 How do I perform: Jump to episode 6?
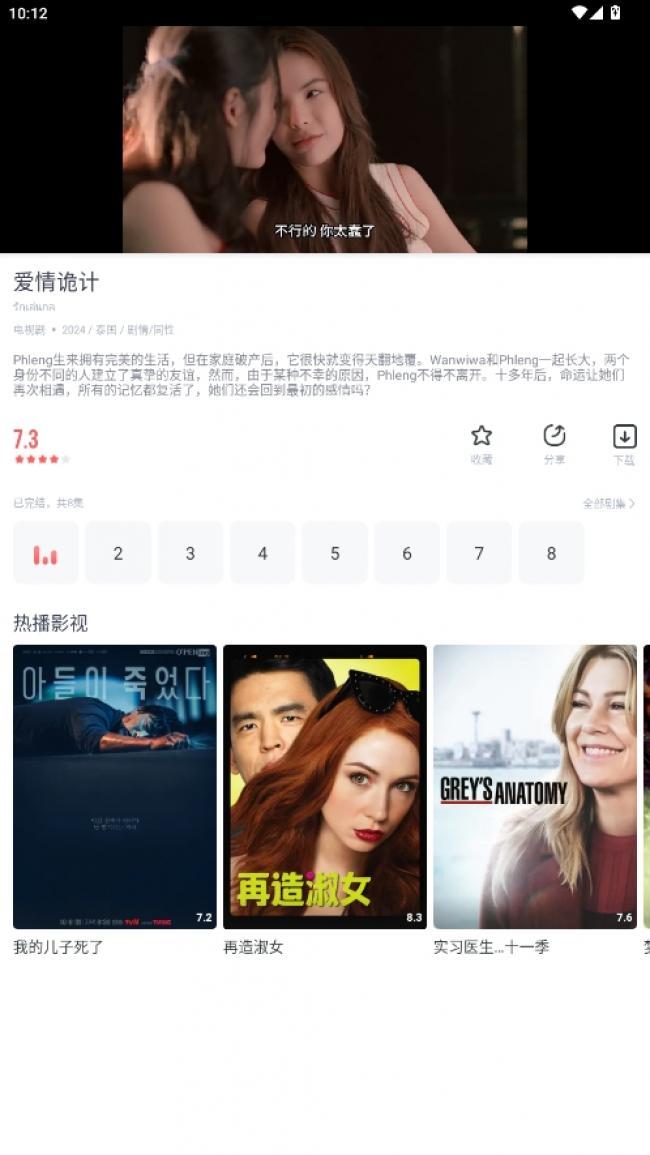click(x=407, y=553)
